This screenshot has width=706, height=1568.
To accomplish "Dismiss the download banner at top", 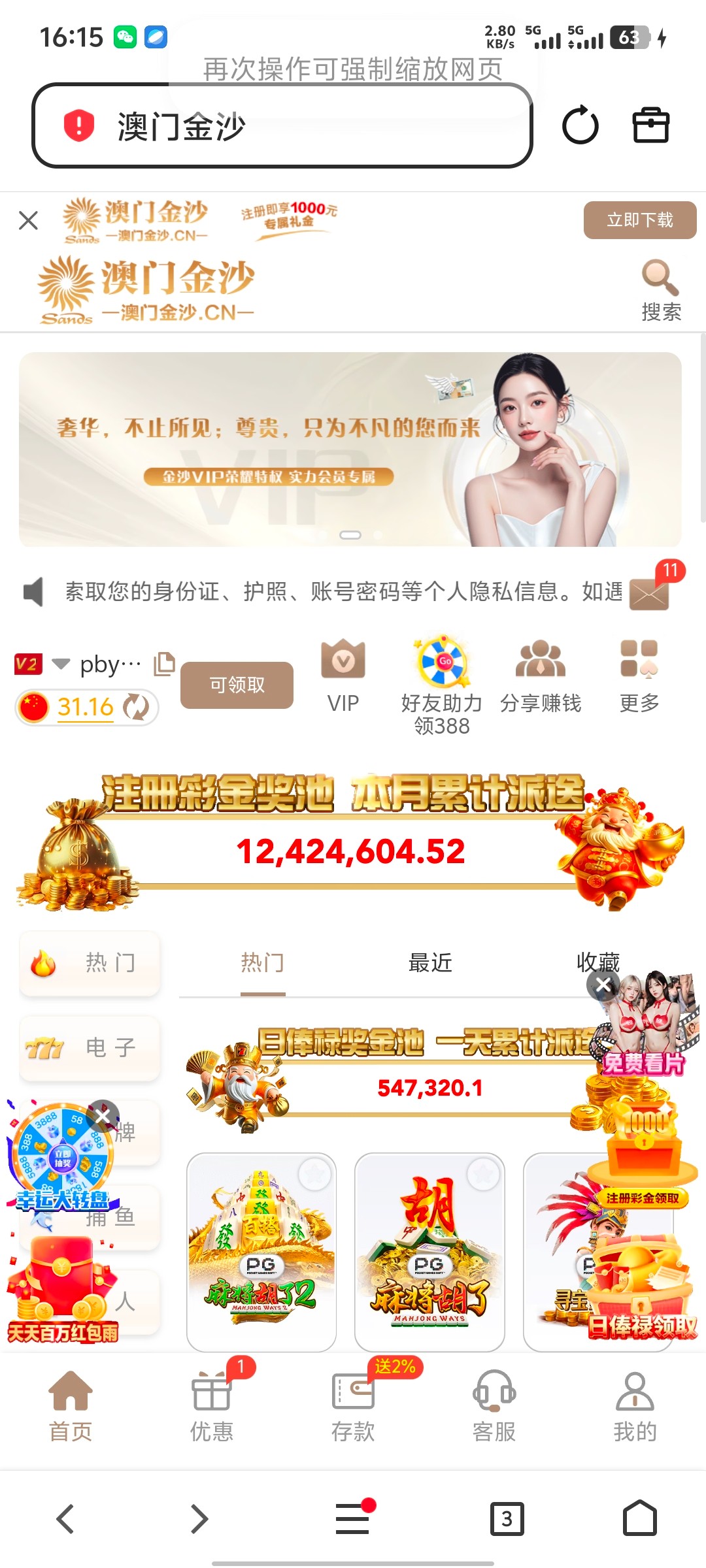I will click(x=28, y=220).
